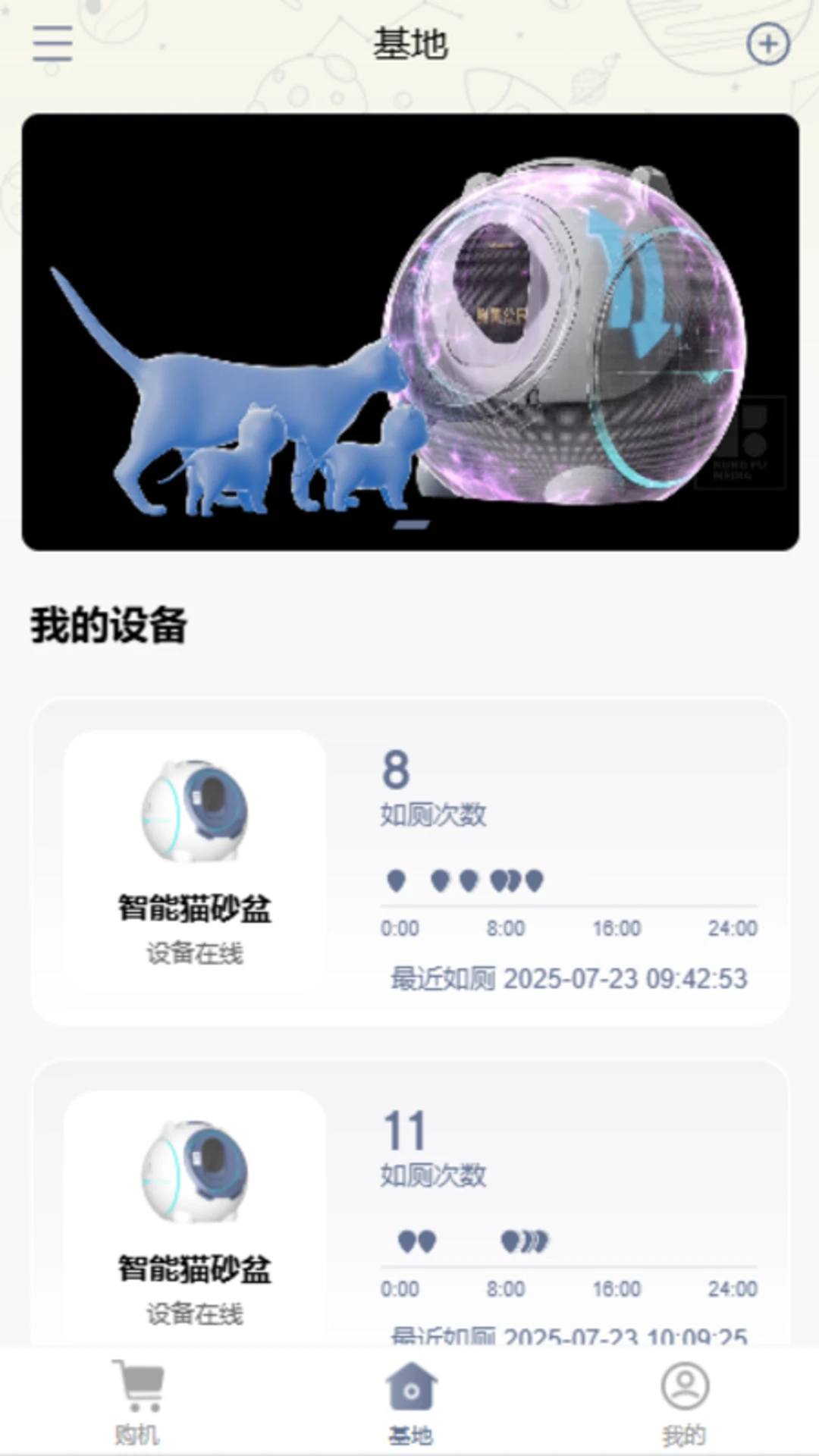Open the litter box with 11 visits

coord(409,1206)
